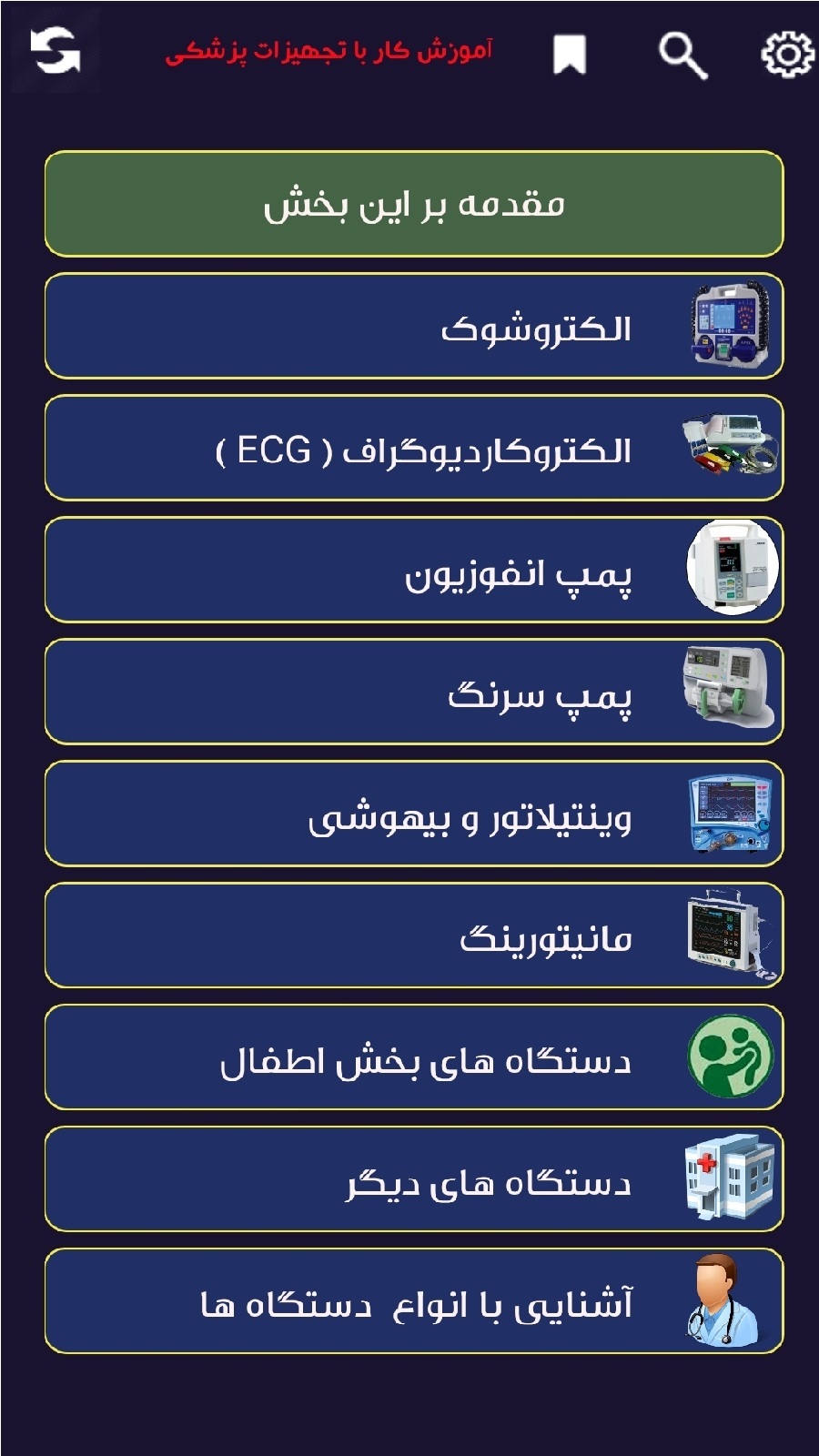
Task: Open ونتیلاتور و بیهوشی section
Action: pos(414,814)
